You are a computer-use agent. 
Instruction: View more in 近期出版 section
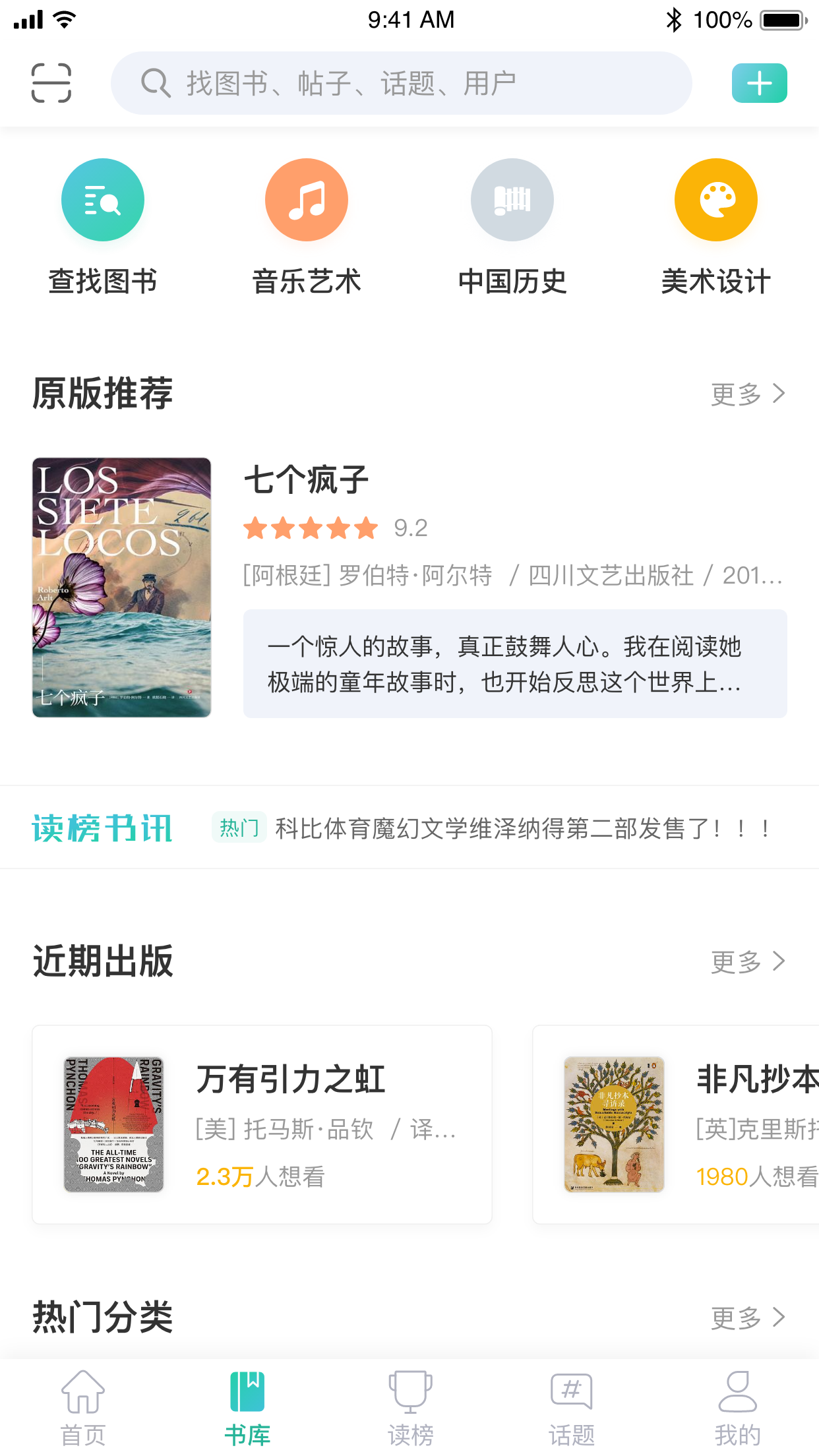tap(748, 961)
